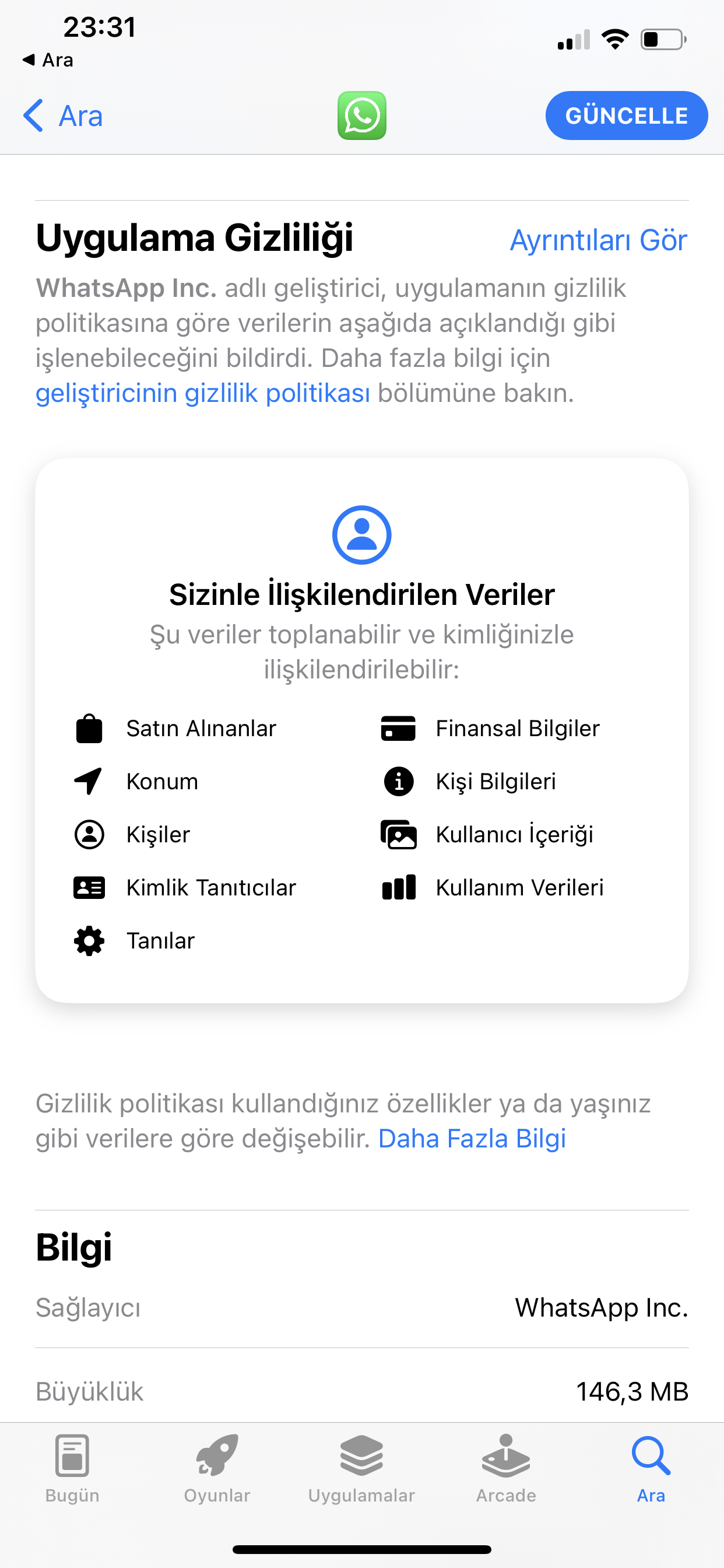Switch to the Oyunlar tab
The height and width of the screenshot is (1568, 724).
pos(217,1468)
